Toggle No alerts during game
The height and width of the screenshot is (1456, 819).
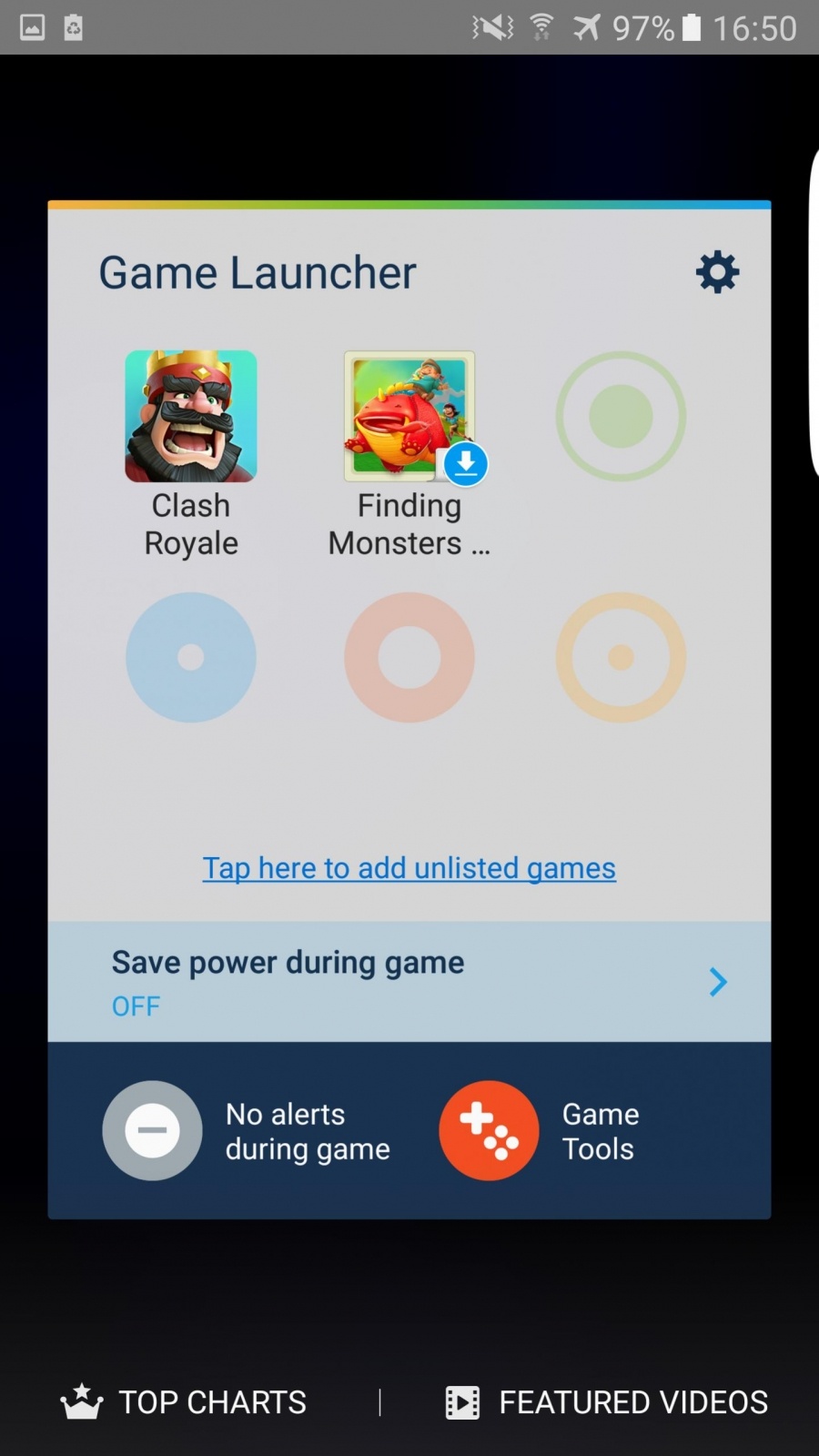pyautogui.click(x=153, y=1130)
